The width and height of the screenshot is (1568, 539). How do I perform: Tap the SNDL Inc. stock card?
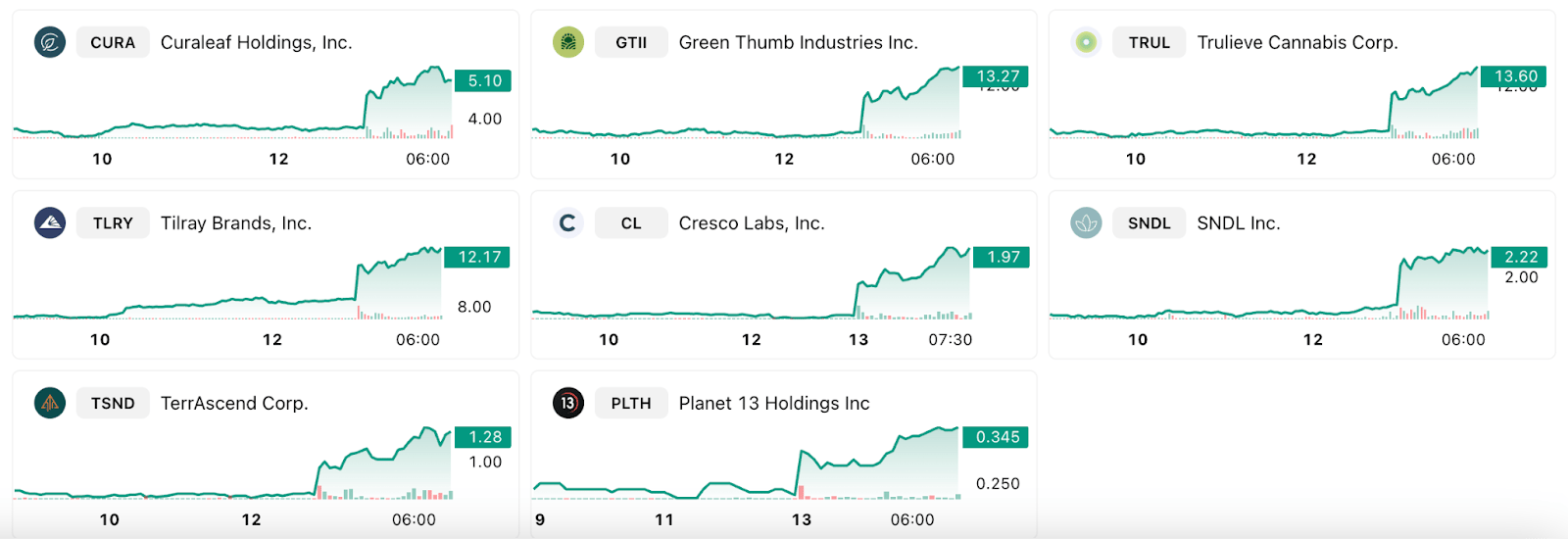[x=1238, y=223]
